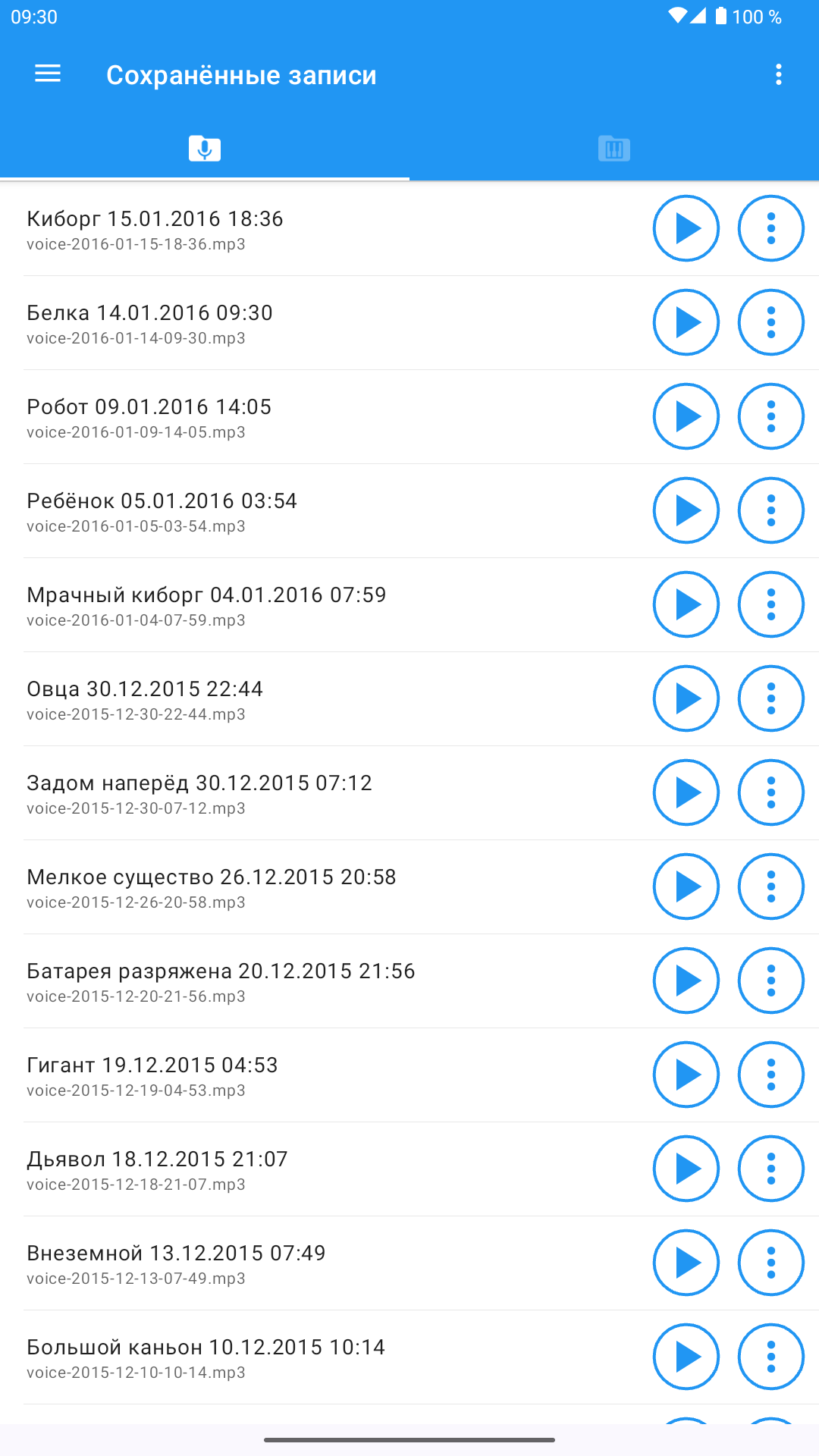Play the Белка 14.01.2016 recording

click(x=686, y=322)
